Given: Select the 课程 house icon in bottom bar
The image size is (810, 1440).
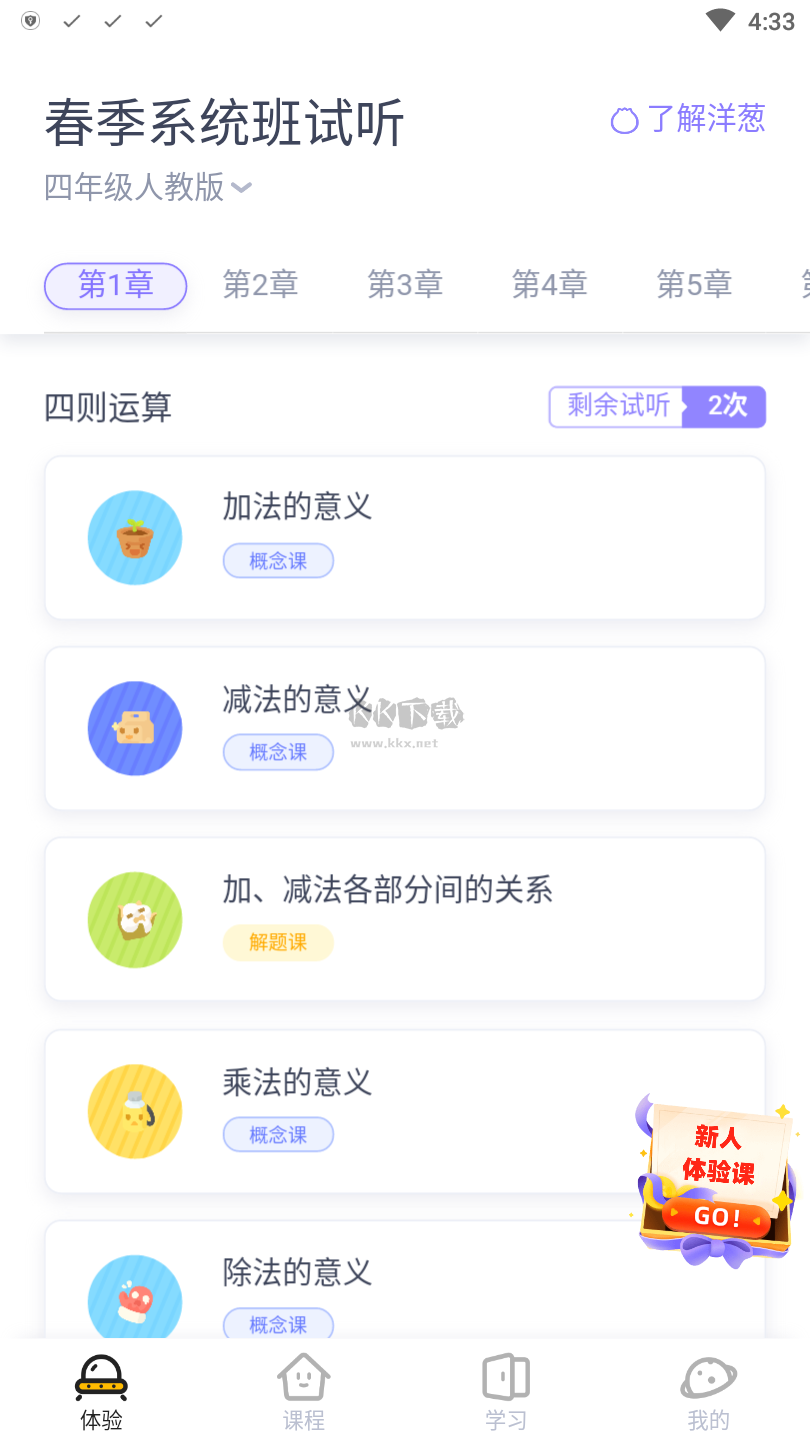Looking at the screenshot, I should tap(304, 1378).
